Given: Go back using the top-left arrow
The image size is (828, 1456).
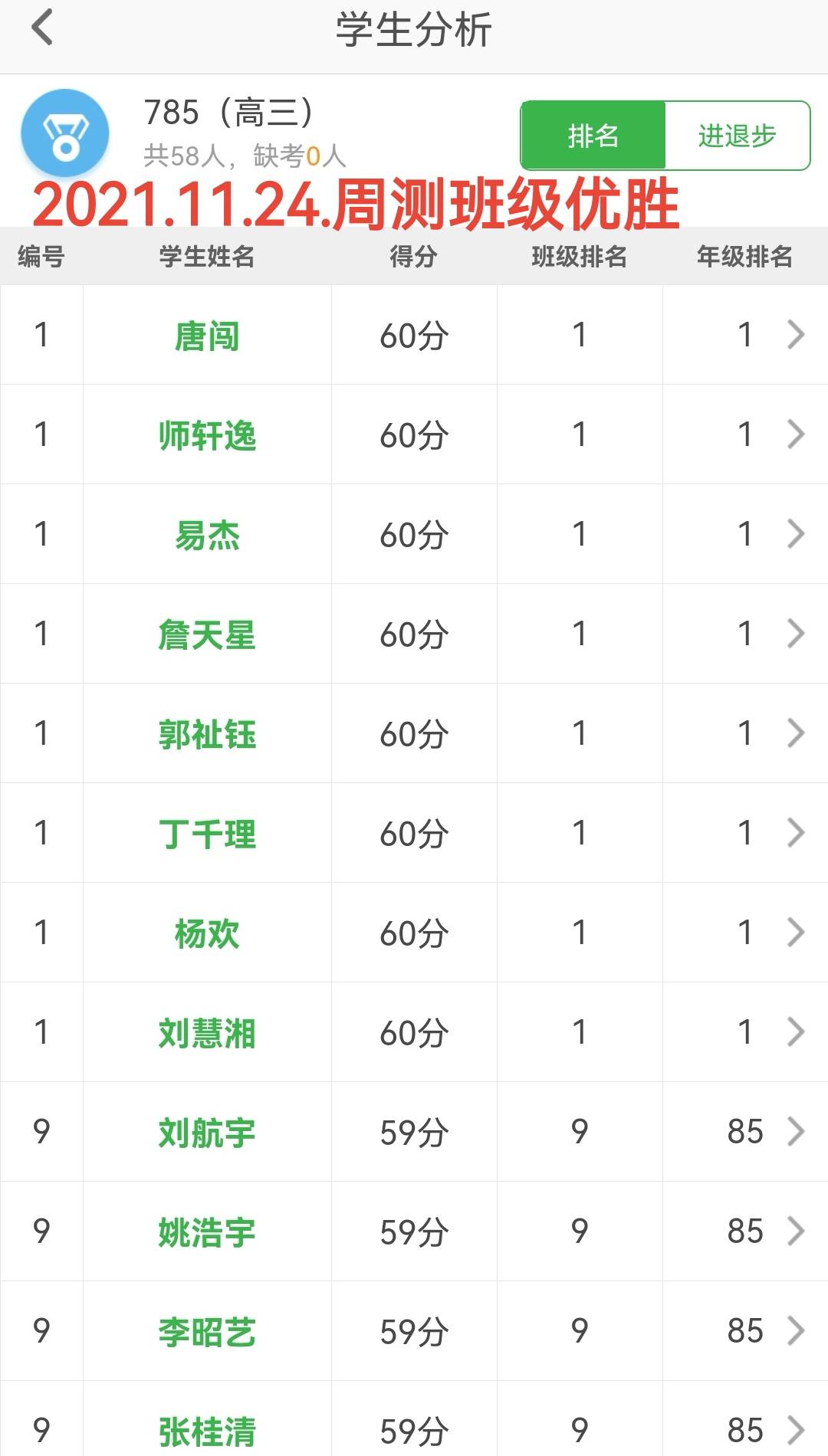Looking at the screenshot, I should [42, 28].
